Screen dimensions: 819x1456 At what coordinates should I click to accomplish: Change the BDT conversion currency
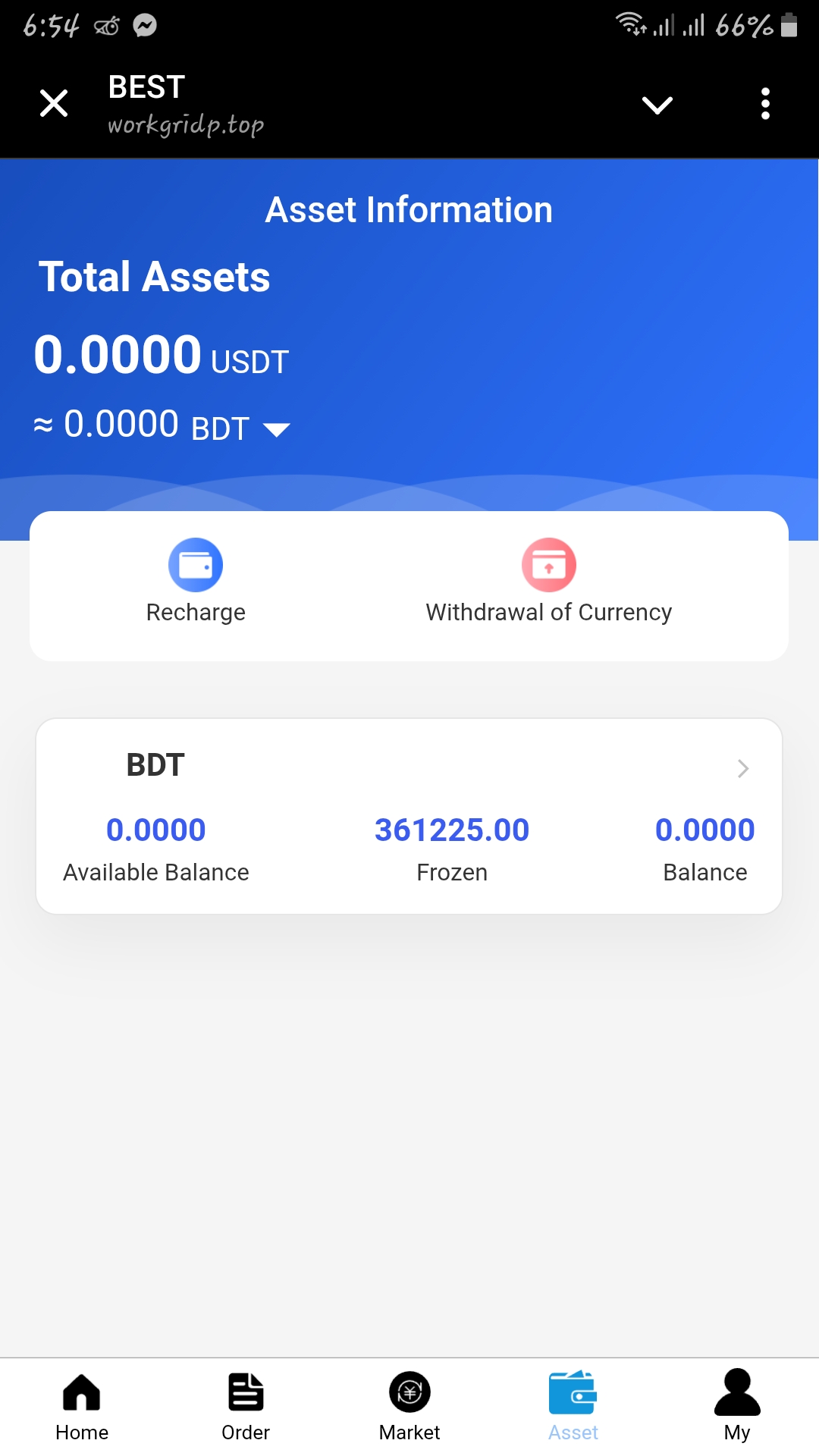[x=276, y=430]
